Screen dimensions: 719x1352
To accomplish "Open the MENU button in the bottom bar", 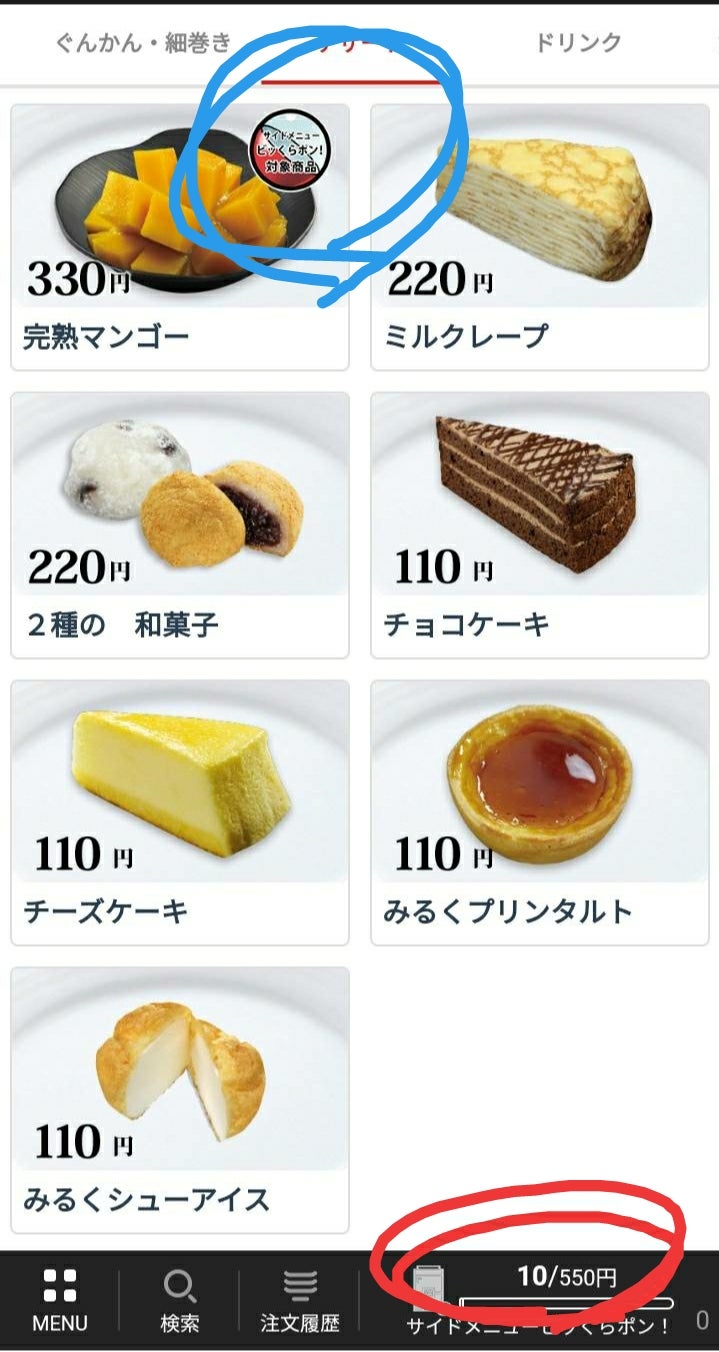I will (x=60, y=1300).
